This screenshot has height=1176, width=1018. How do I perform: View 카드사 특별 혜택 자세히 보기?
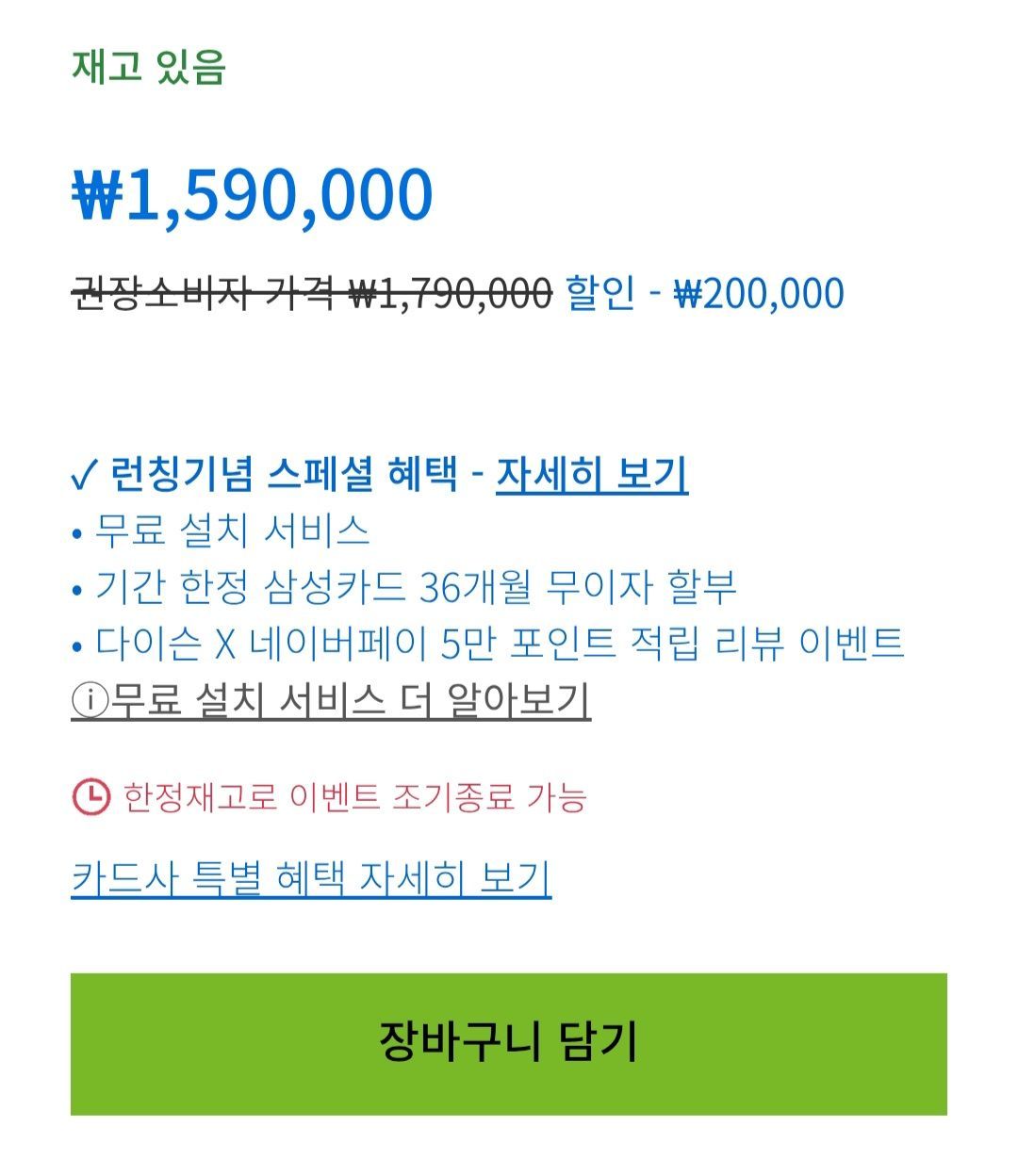[x=311, y=878]
